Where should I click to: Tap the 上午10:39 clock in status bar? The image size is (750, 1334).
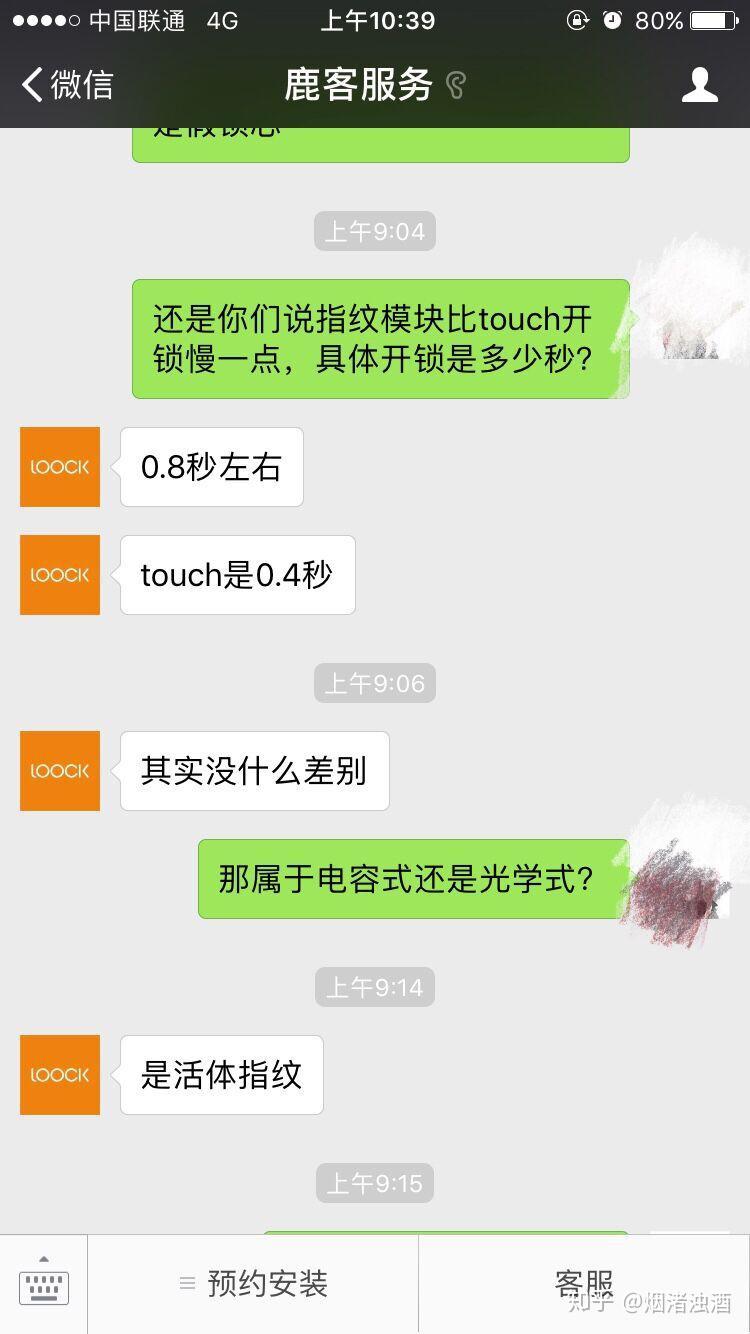[377, 19]
